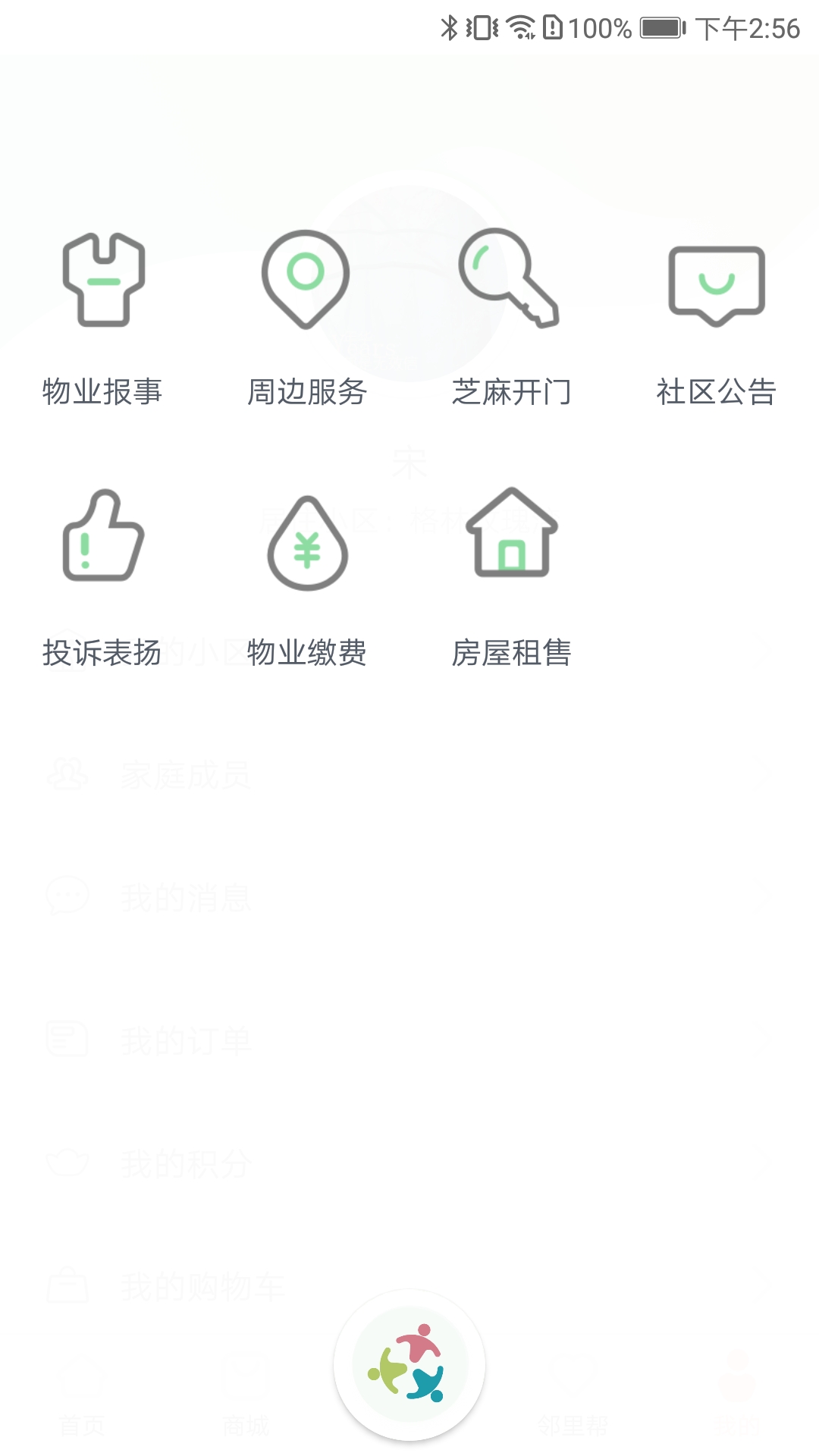Open the 我的消息 chat bubble icon
This screenshot has width=819, height=1456.
tap(70, 899)
